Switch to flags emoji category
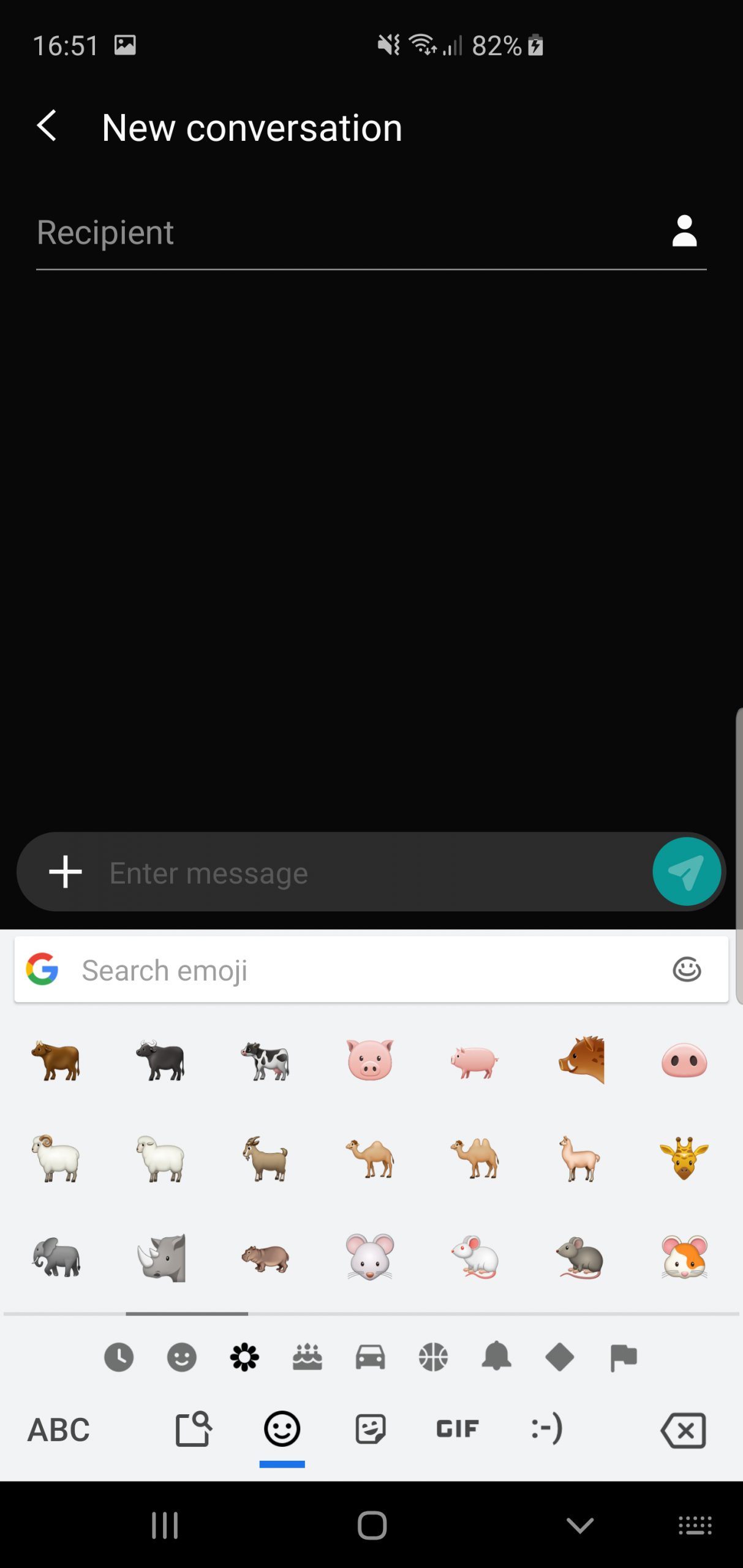Screen dimensions: 743x1568 coord(624,1357)
